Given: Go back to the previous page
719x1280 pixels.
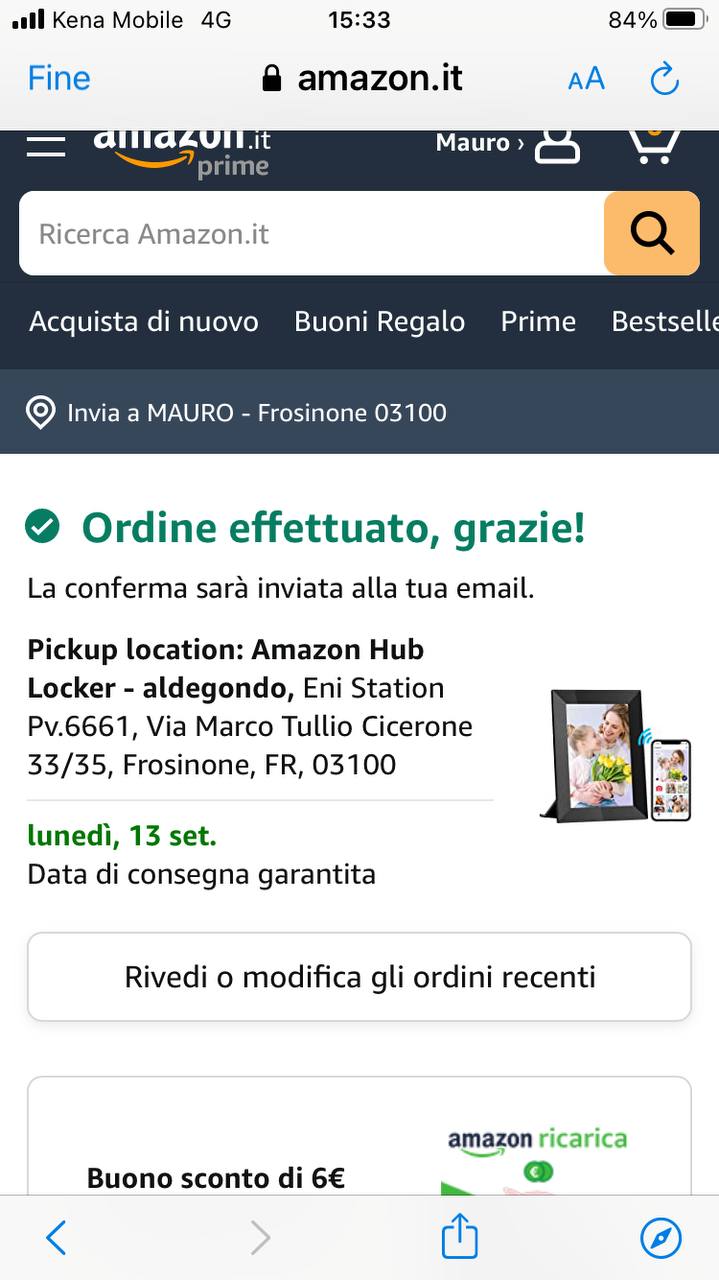Looking at the screenshot, I should [x=57, y=1238].
